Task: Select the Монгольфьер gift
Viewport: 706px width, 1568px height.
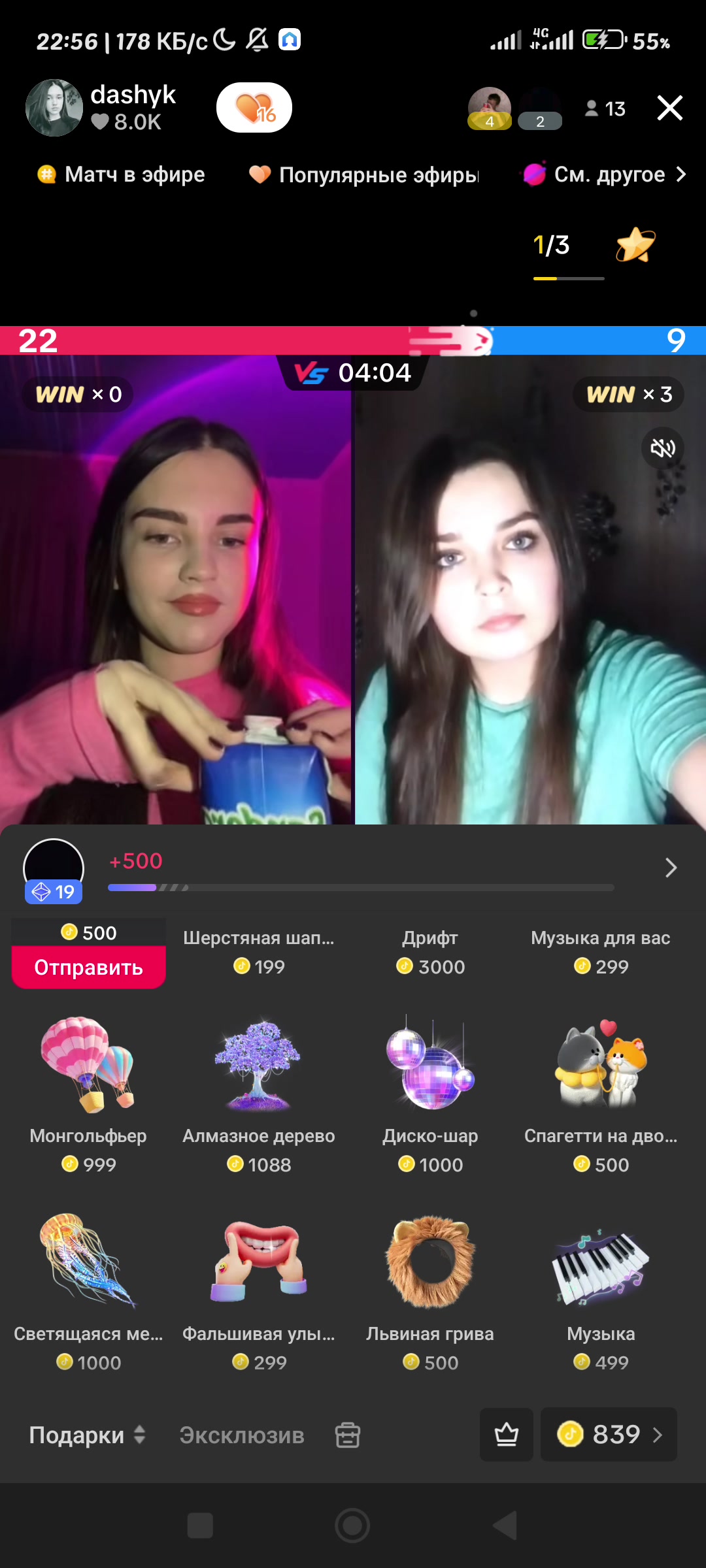Action: click(88, 1094)
